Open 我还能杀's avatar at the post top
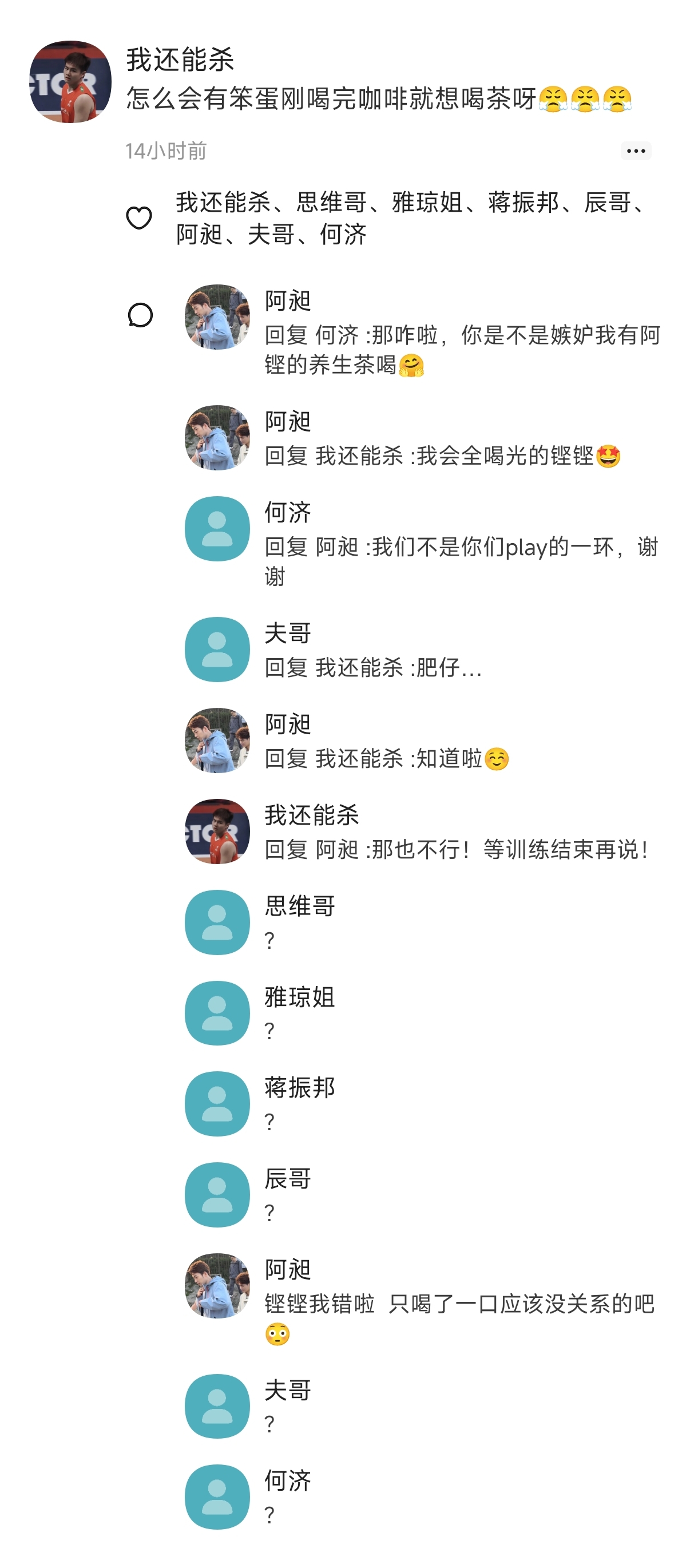This screenshot has width=698, height=1568. (x=70, y=82)
